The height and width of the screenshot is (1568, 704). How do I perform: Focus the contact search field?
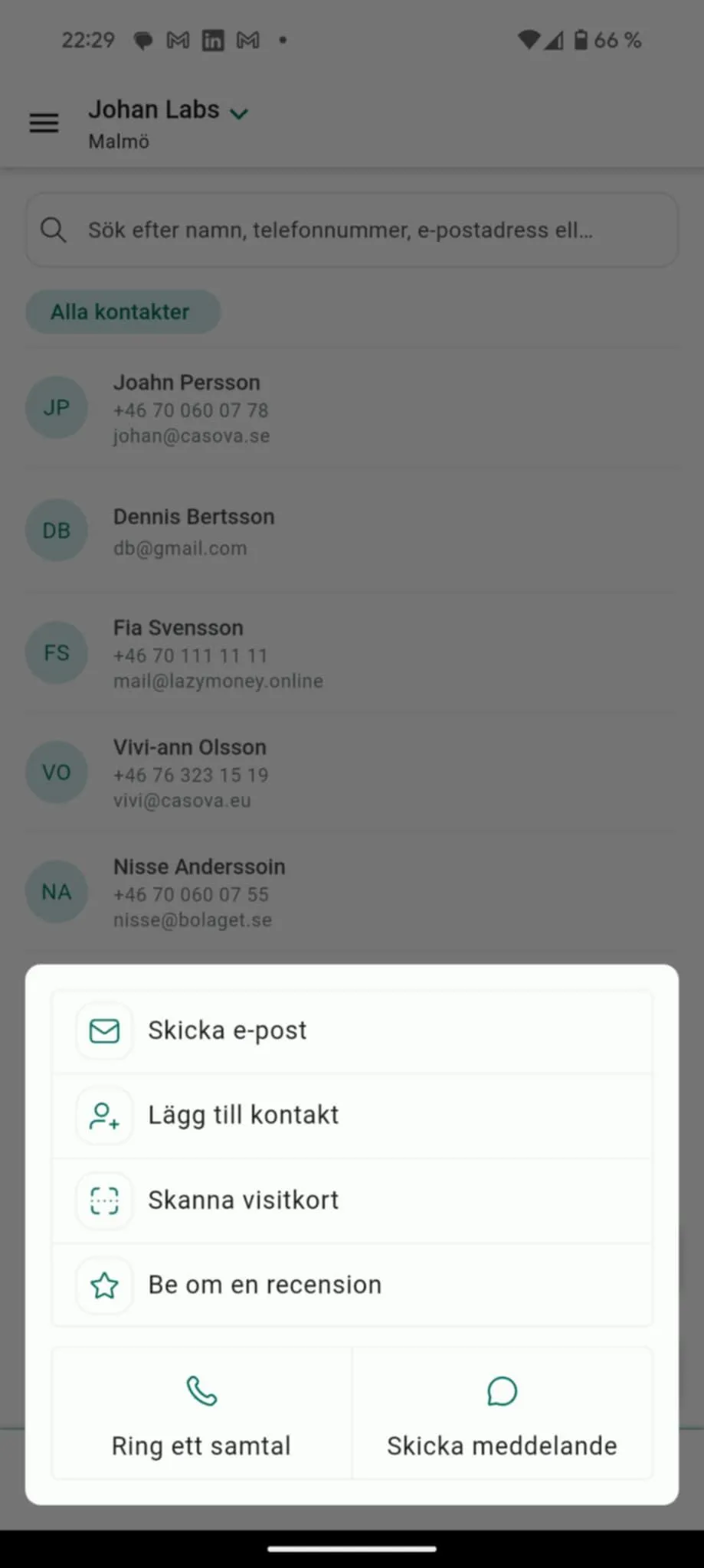(x=352, y=230)
